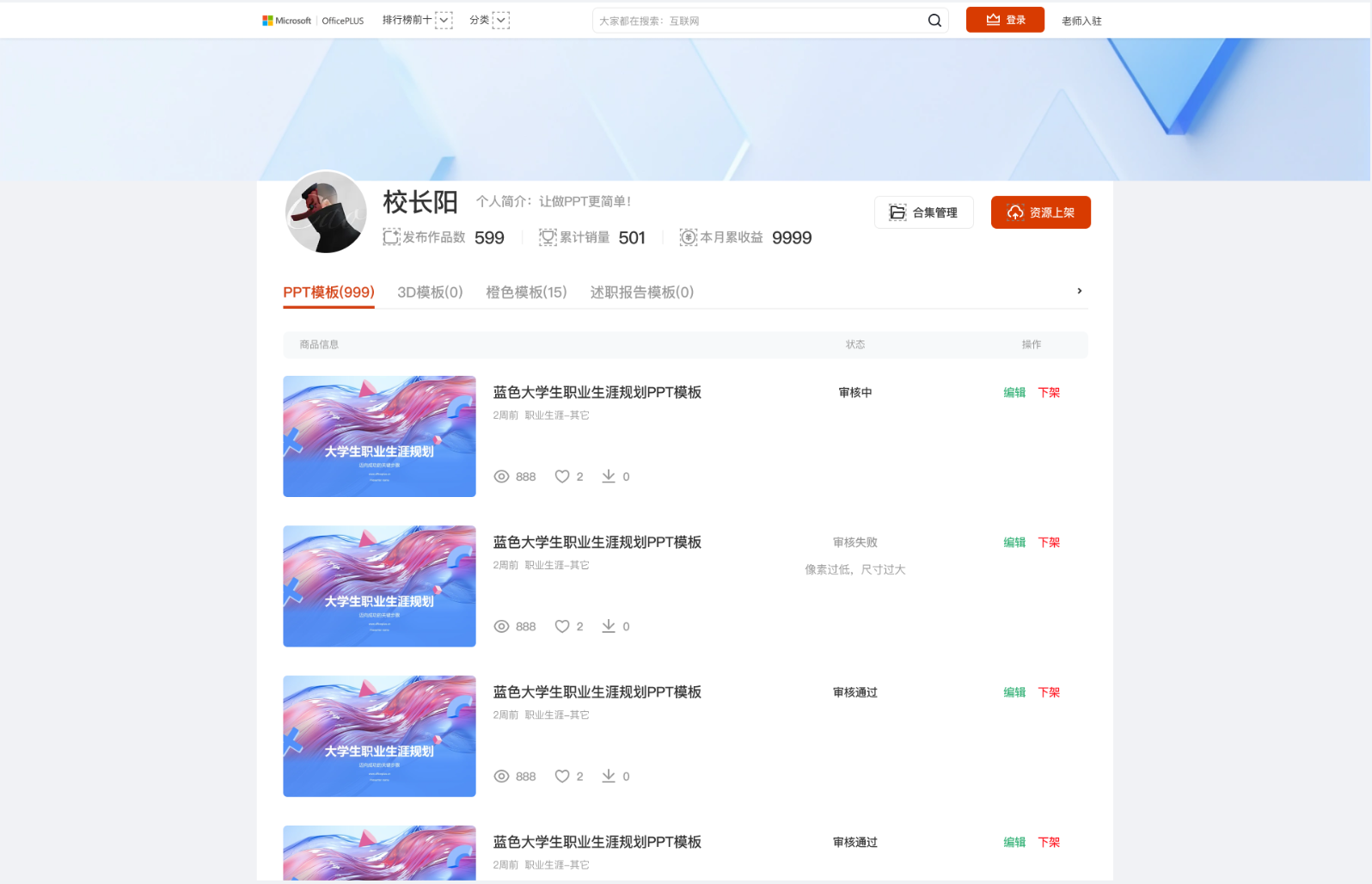This screenshot has width=1372, height=884.
Task: Tap the 登录 login button
Action: (x=1005, y=20)
